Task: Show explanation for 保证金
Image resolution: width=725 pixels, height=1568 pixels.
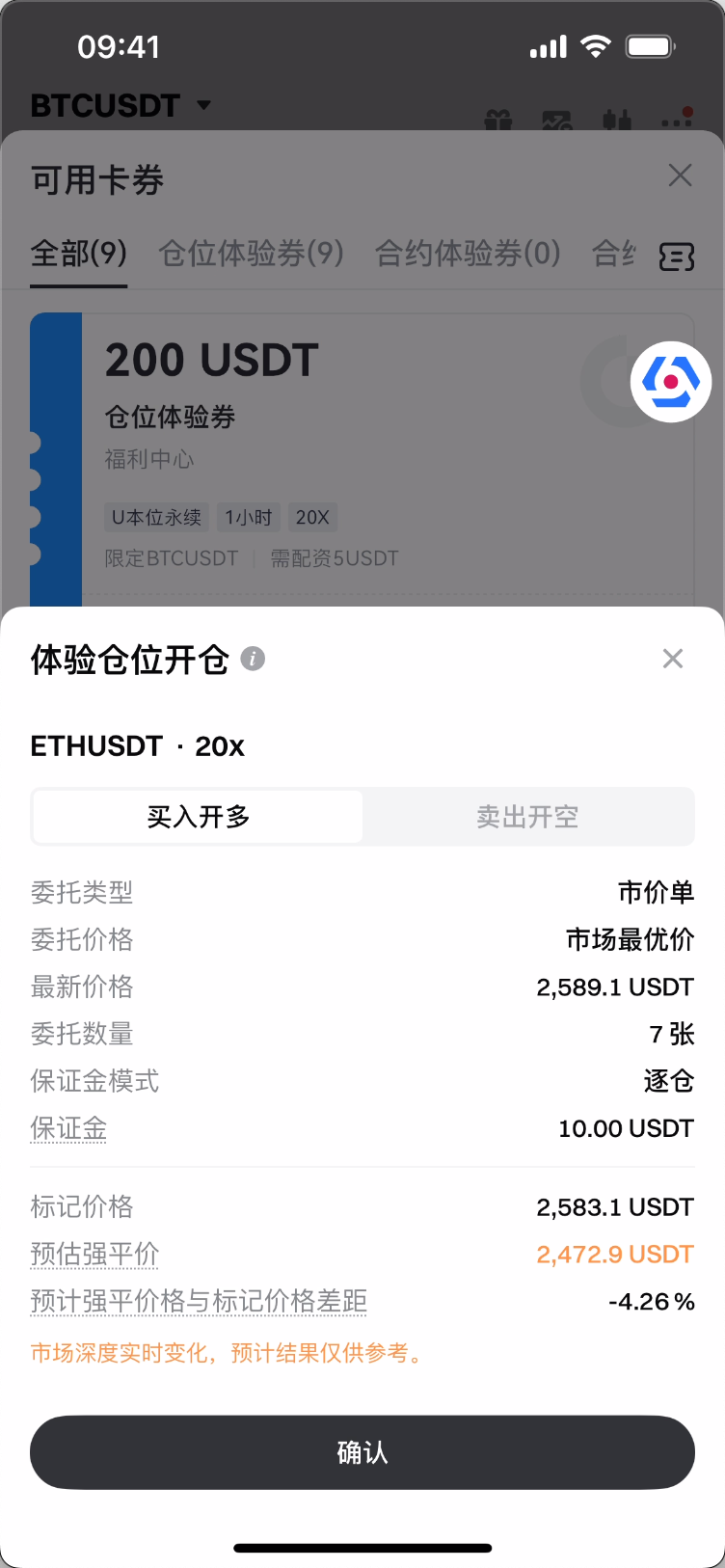Action: (x=69, y=1128)
